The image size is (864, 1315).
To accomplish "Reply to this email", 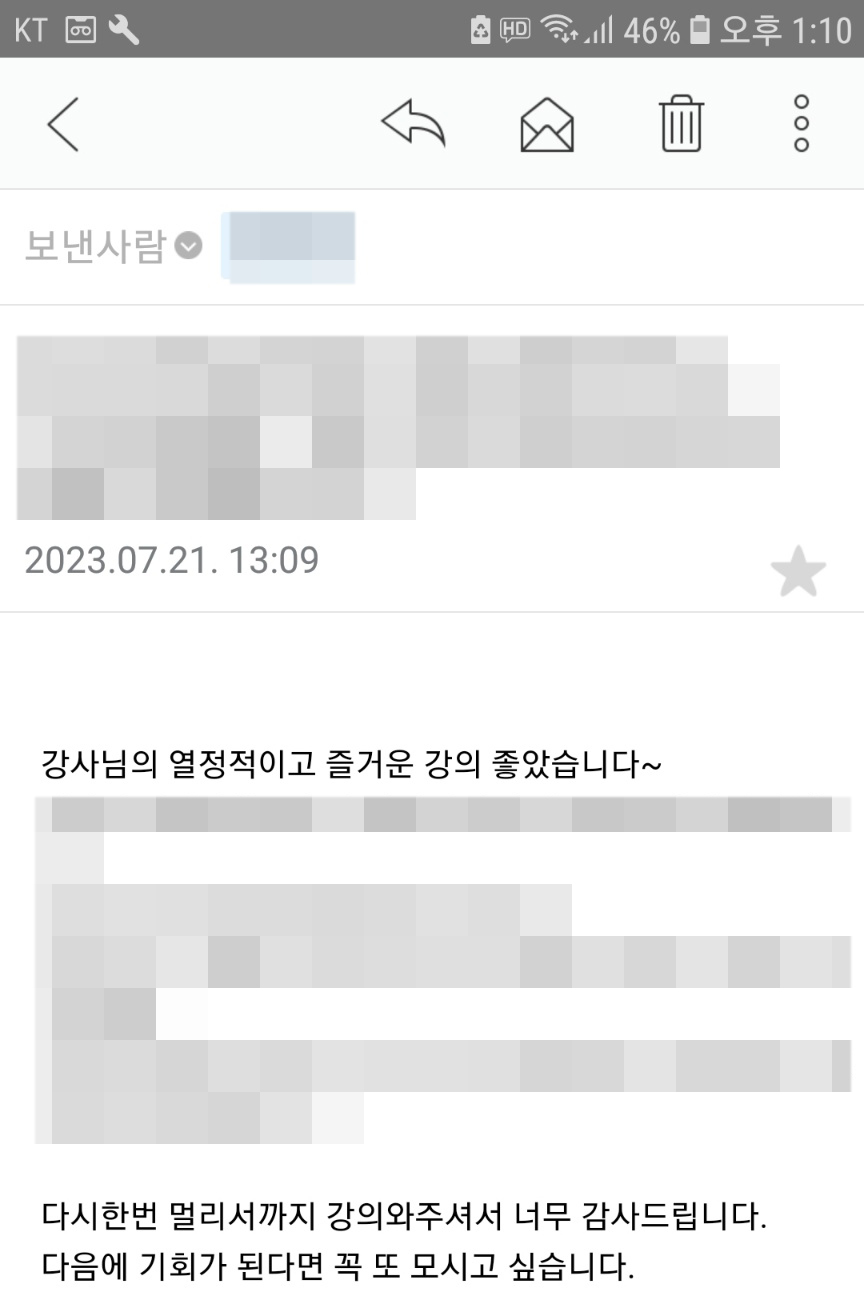I will click(x=413, y=125).
